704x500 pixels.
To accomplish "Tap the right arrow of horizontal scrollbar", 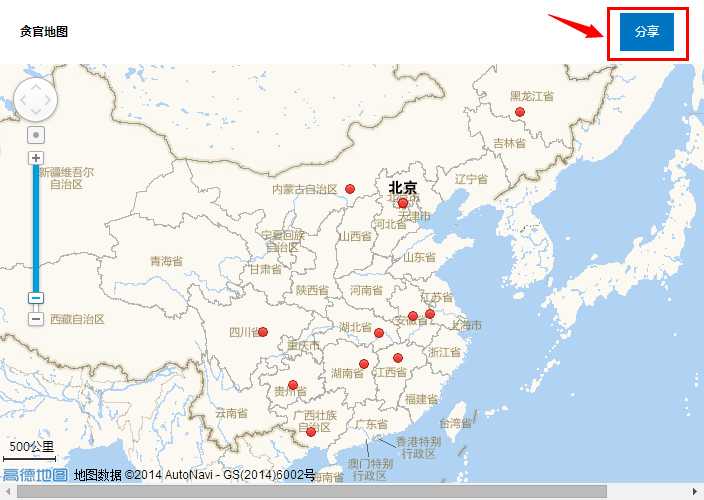I will (697, 491).
